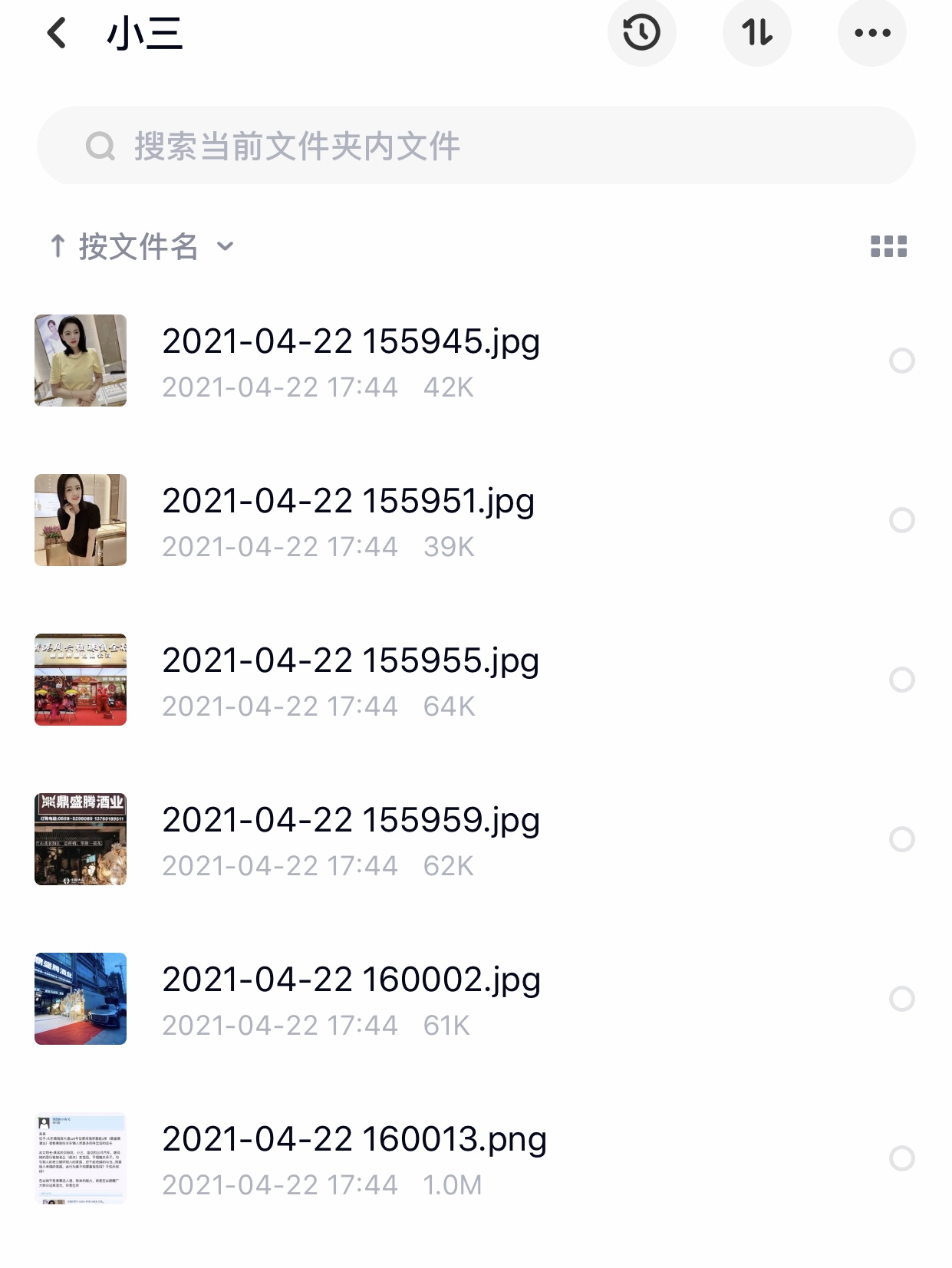Open file 2021-04-22 155959.jpg

(351, 821)
